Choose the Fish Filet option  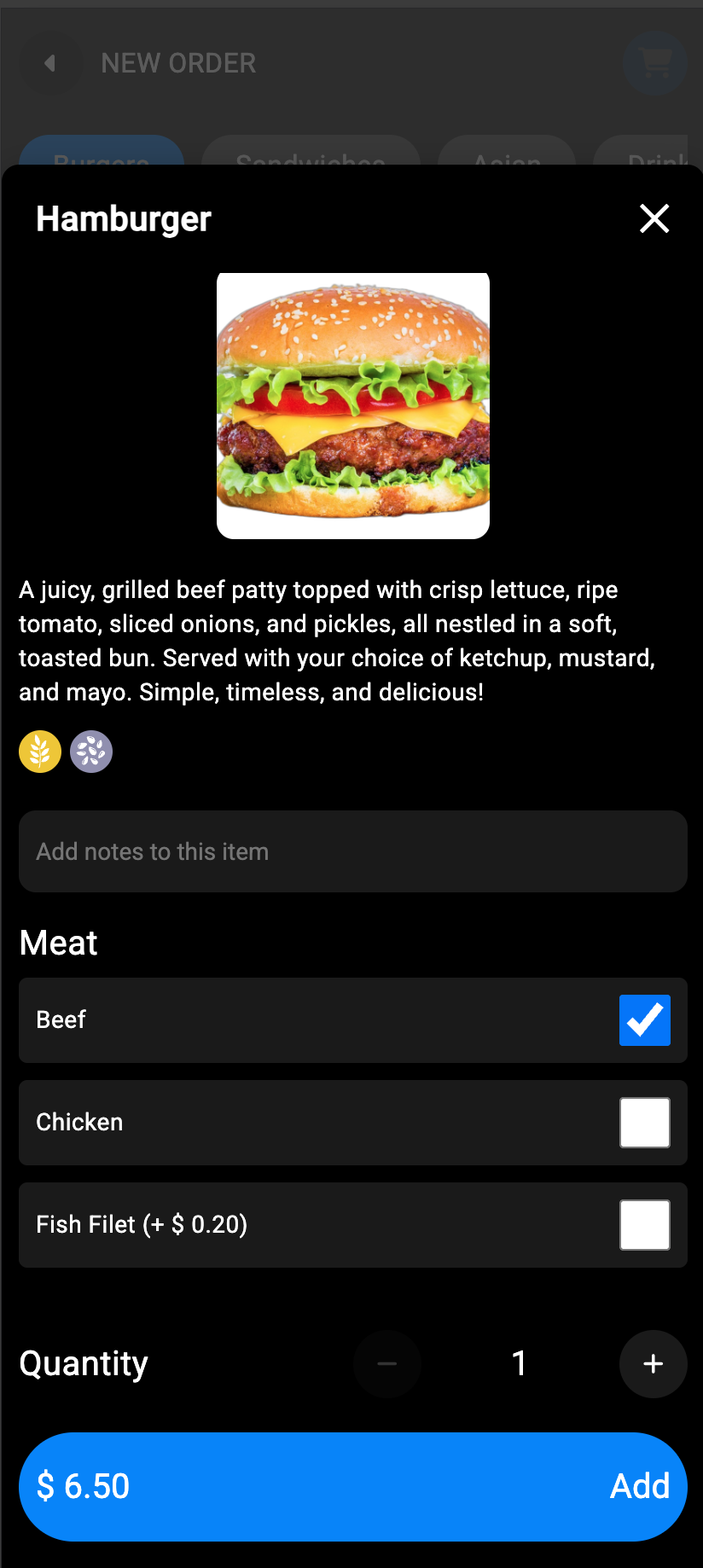pos(644,1225)
